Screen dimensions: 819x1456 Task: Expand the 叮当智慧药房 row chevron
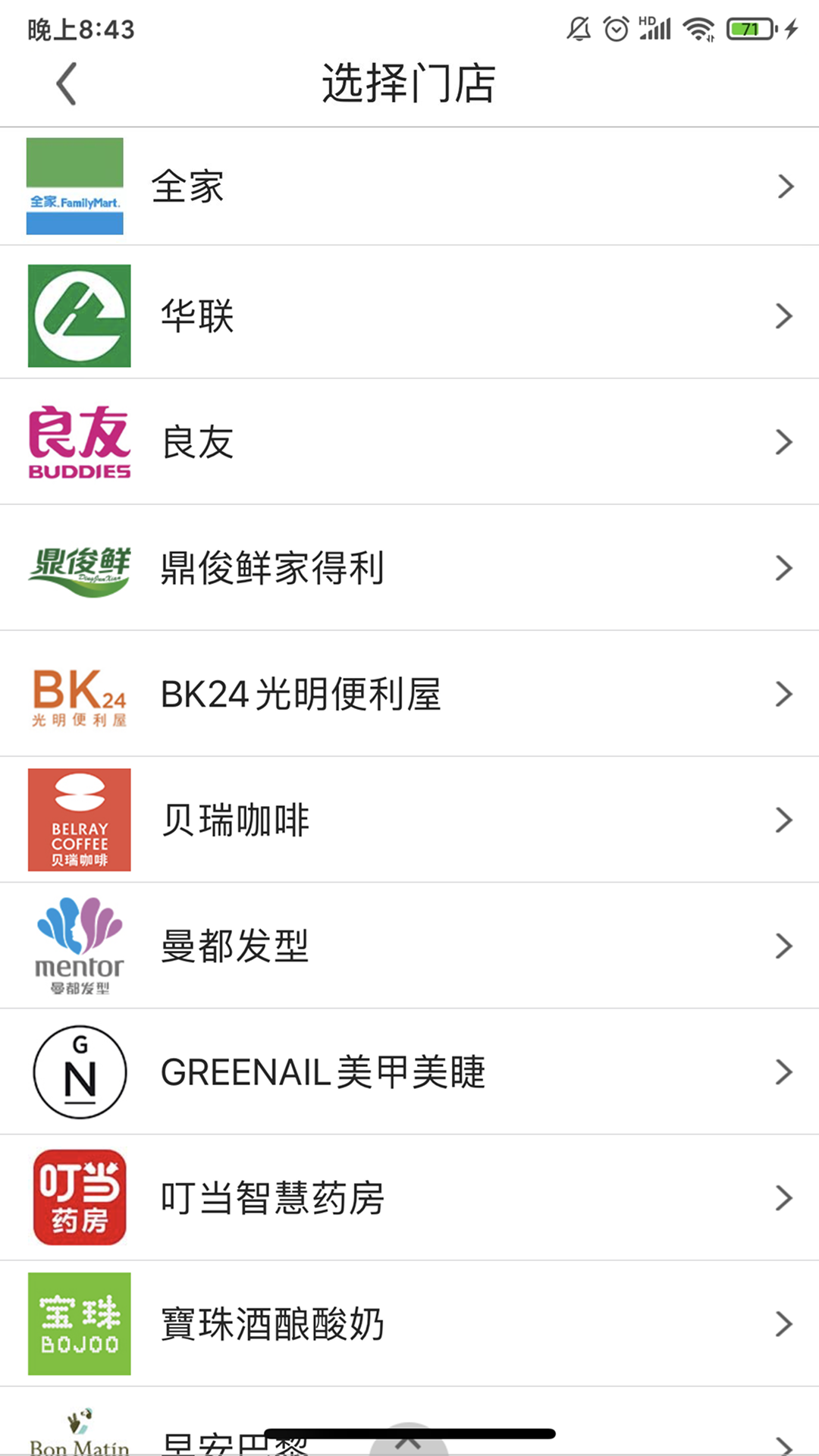(785, 1197)
